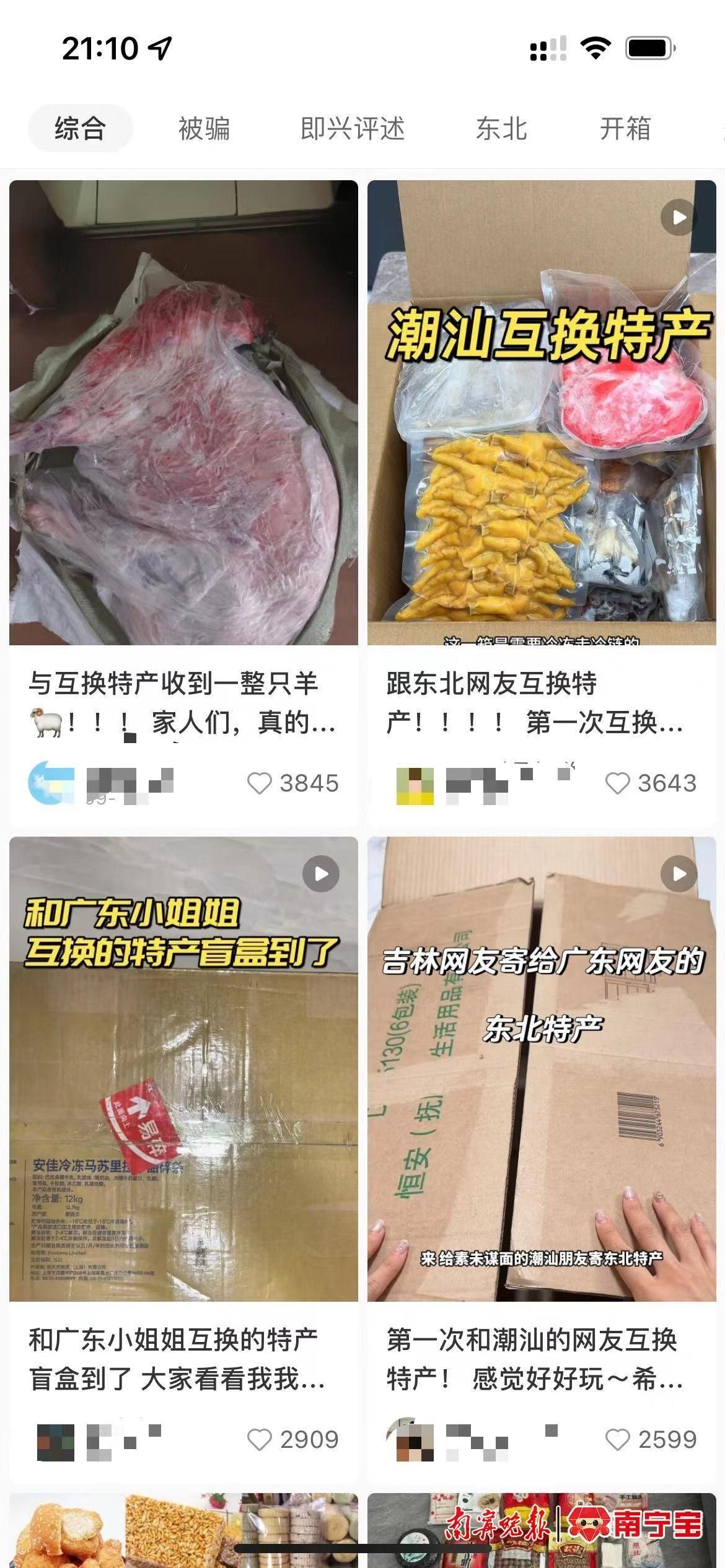
Task: Select the 综合 tab
Action: click(81, 129)
